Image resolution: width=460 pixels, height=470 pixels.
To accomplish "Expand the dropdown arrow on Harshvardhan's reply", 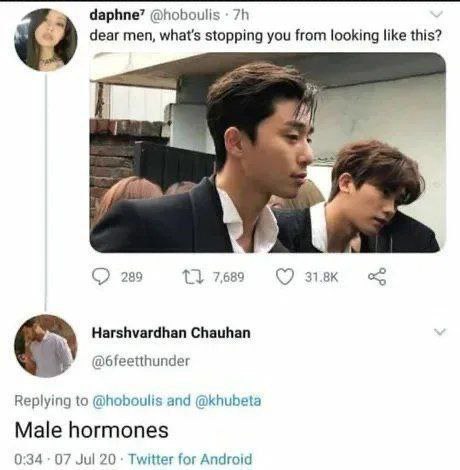I will pyautogui.click(x=440, y=332).
